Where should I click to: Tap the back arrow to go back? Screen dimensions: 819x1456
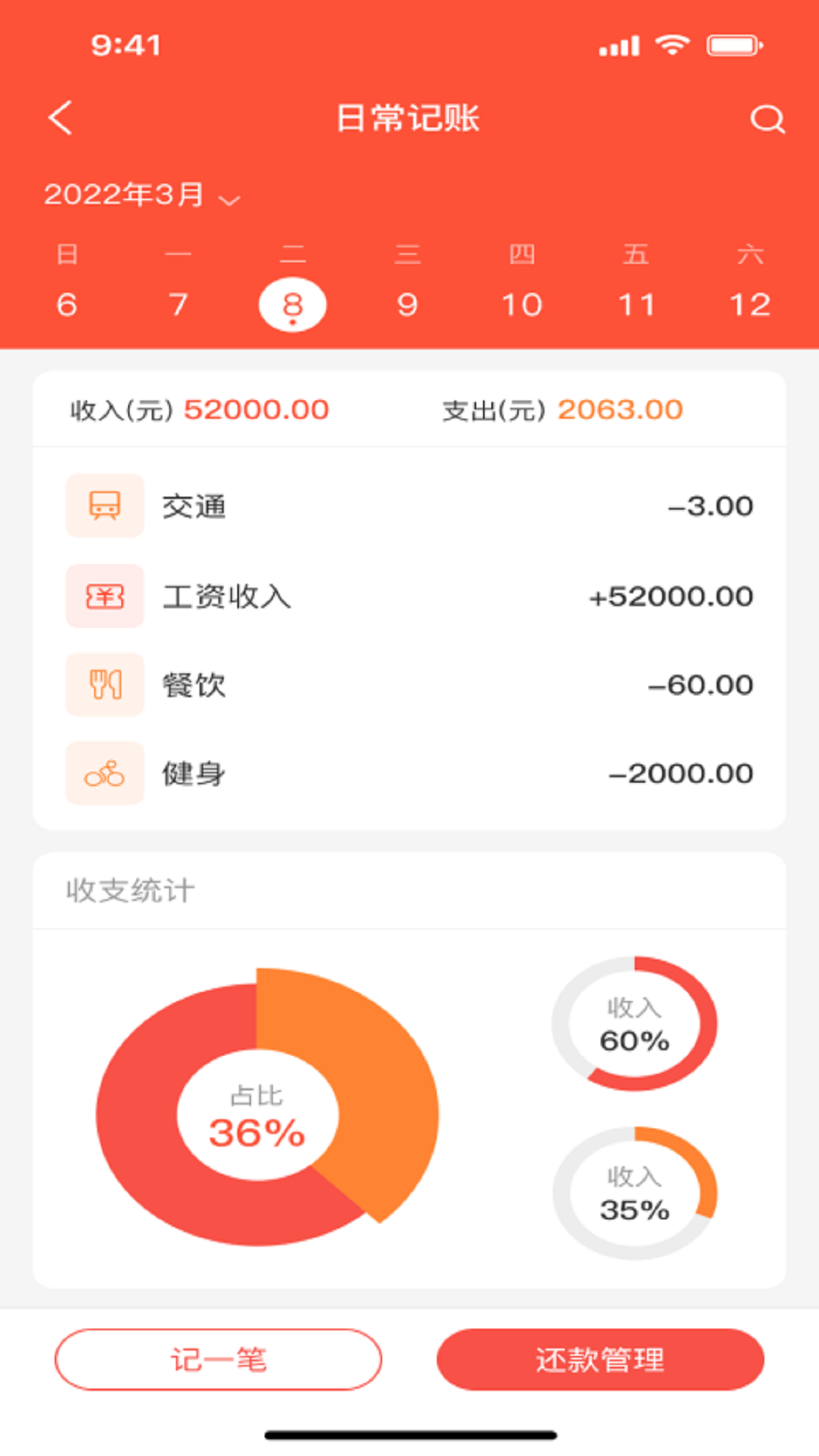pos(60,118)
